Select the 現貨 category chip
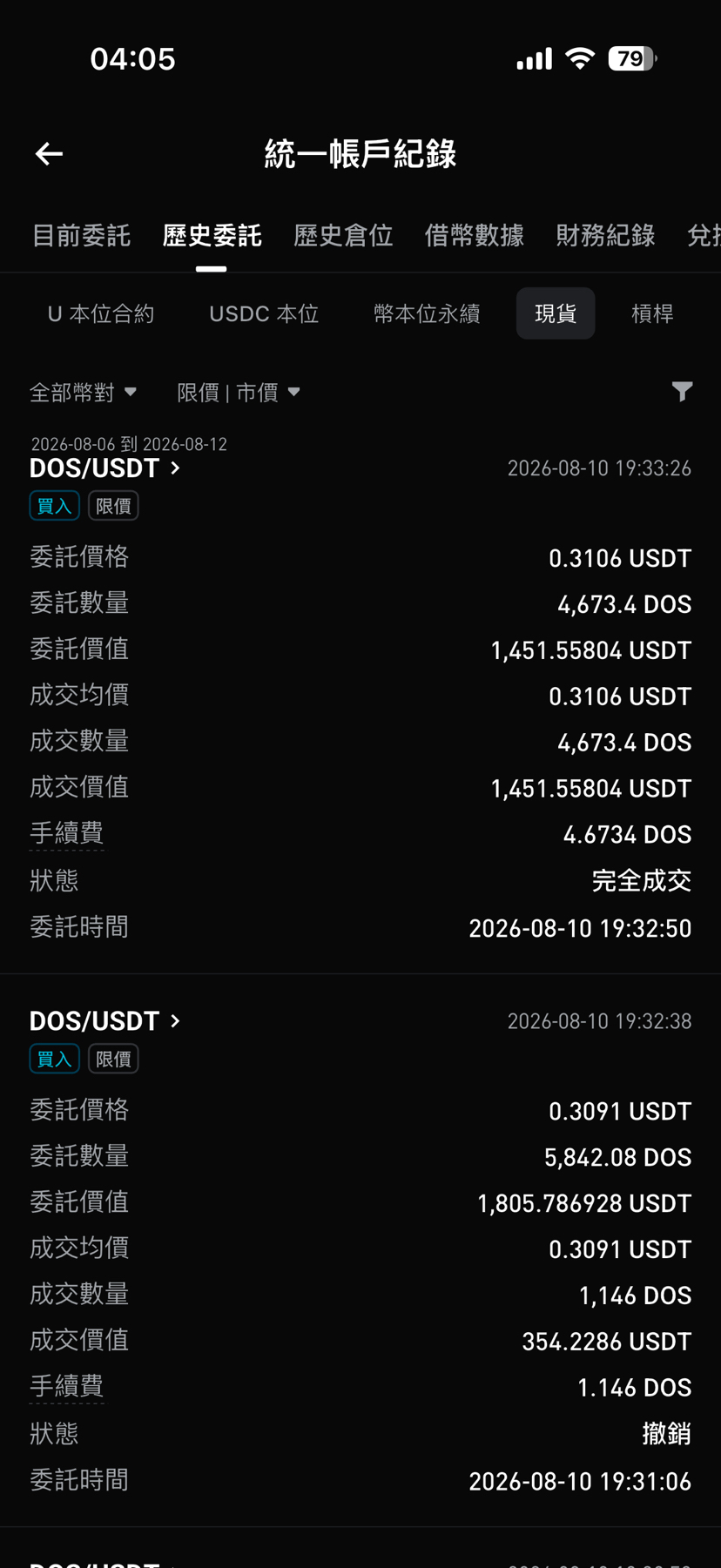The height and width of the screenshot is (1568, 721). pos(556,313)
